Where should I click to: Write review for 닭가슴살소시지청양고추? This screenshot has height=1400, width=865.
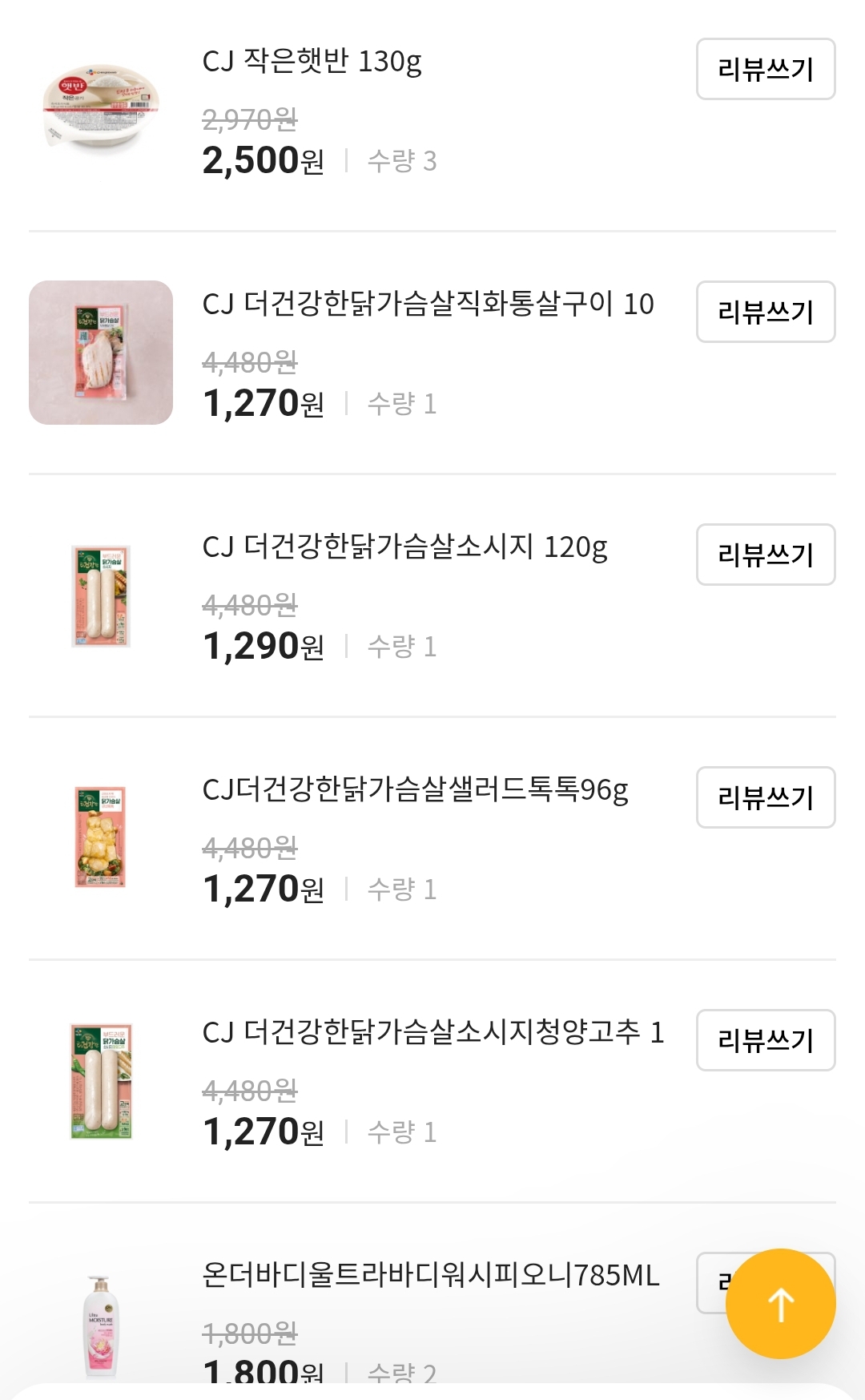coord(765,1040)
